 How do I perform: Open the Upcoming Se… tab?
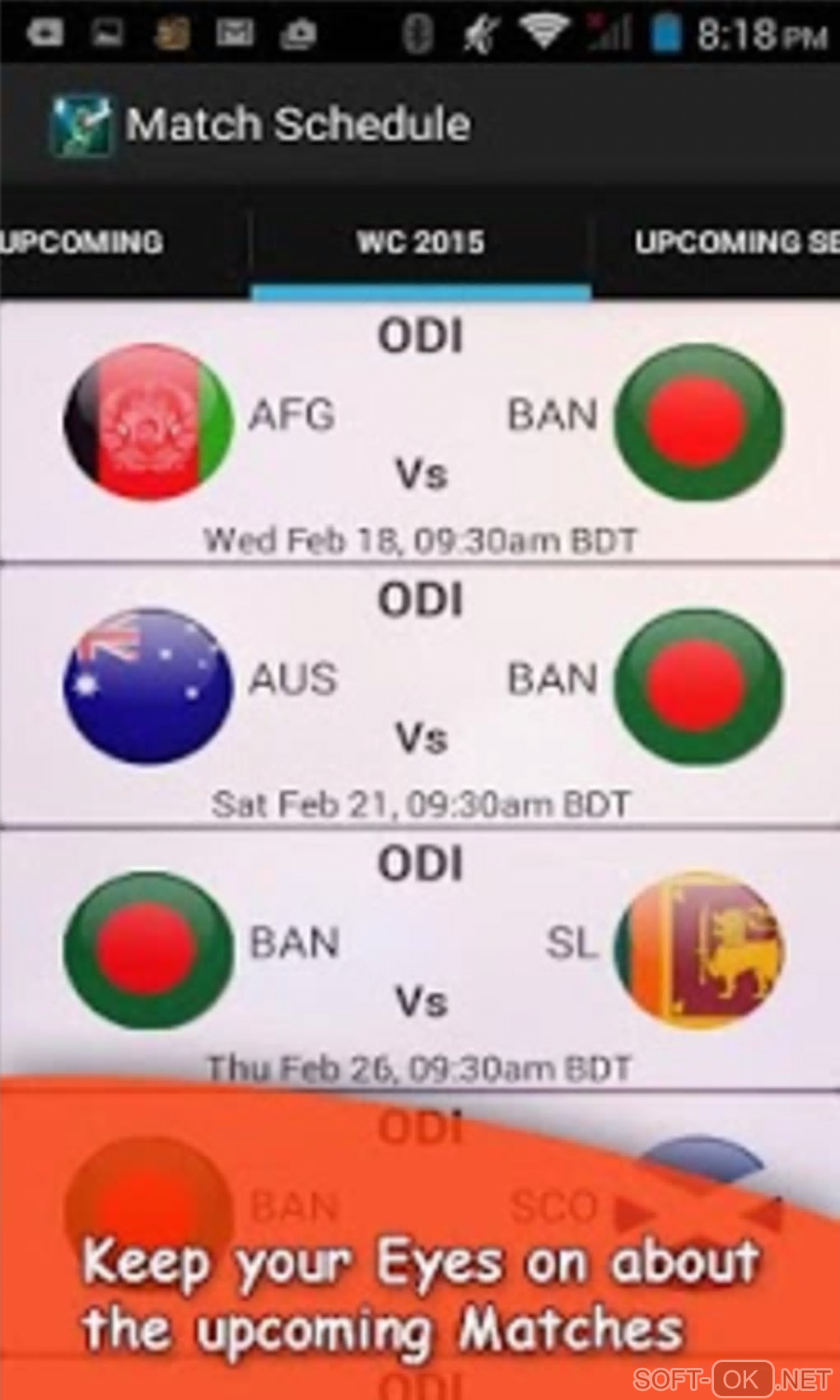click(x=733, y=242)
